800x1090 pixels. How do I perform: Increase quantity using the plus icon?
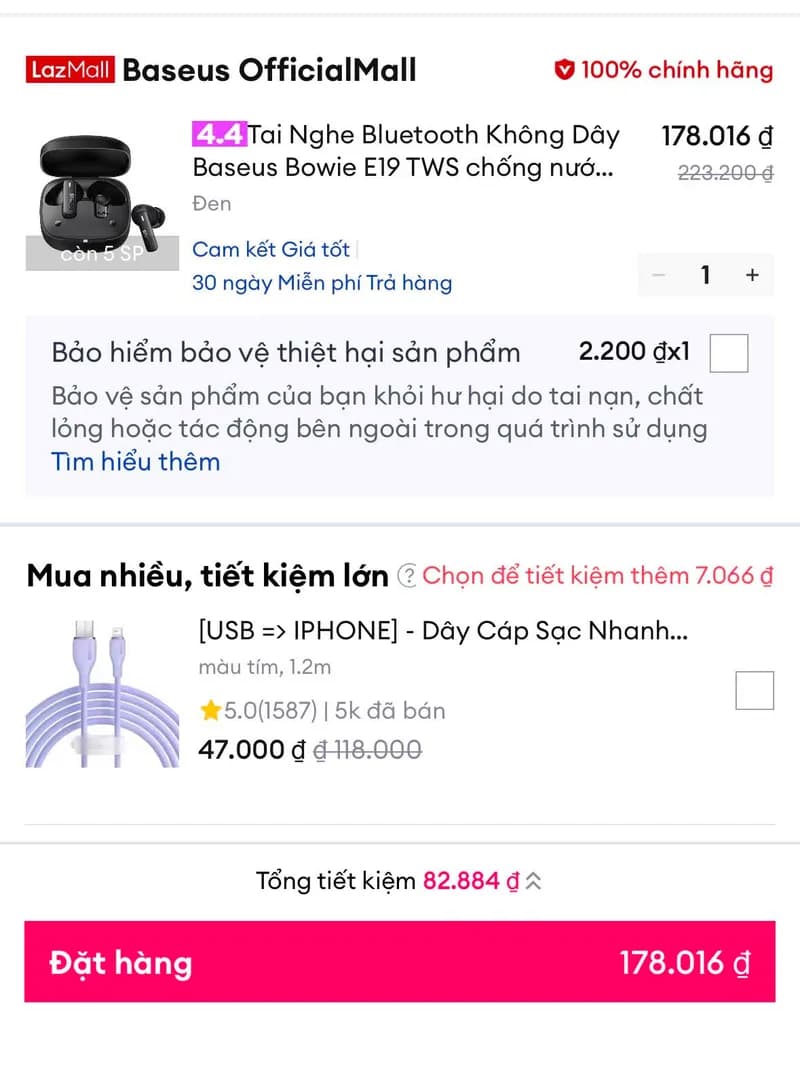point(751,275)
